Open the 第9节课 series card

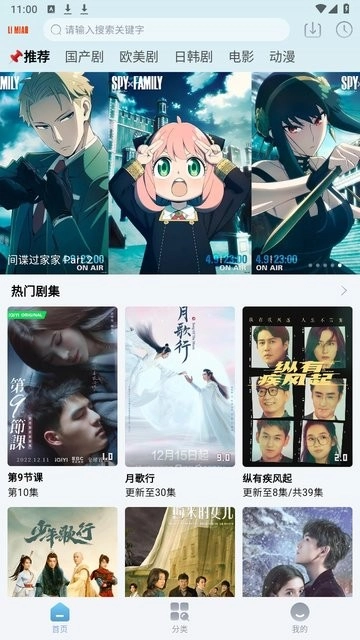pos(62,402)
